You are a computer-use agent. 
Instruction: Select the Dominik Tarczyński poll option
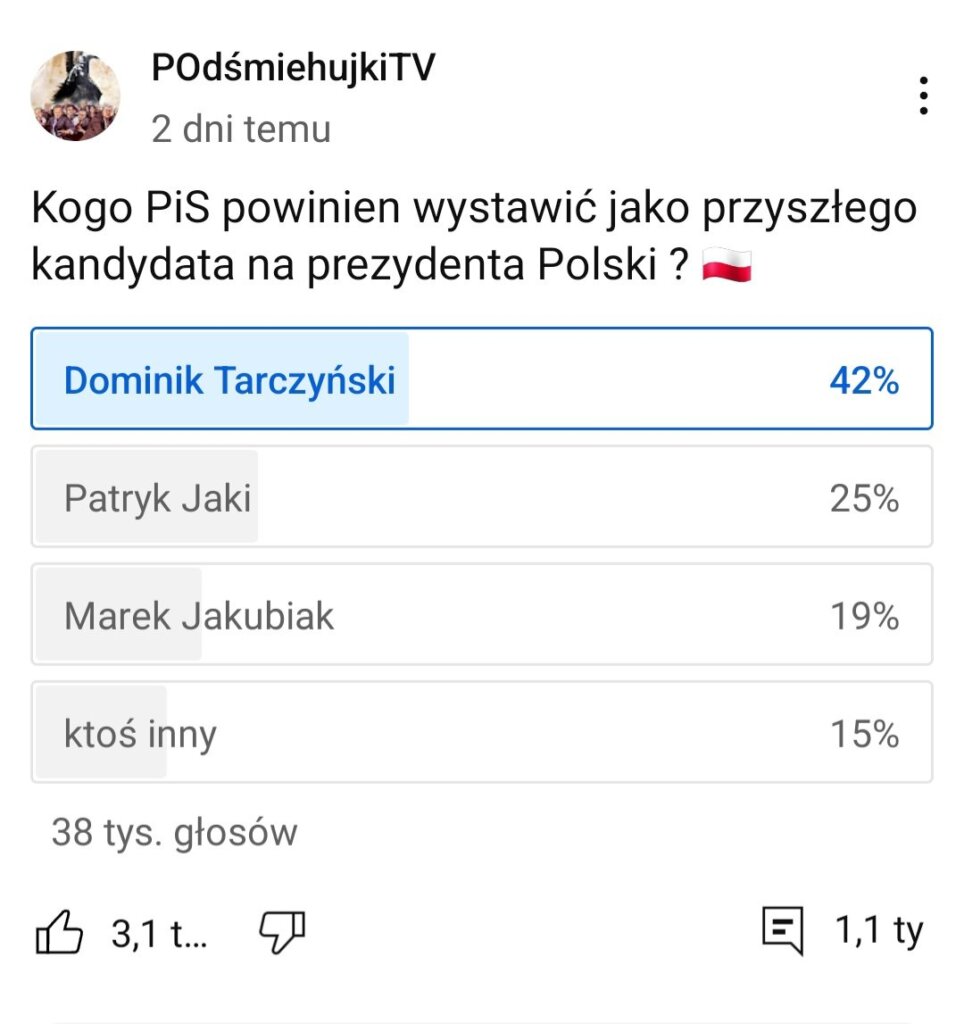[481, 379]
